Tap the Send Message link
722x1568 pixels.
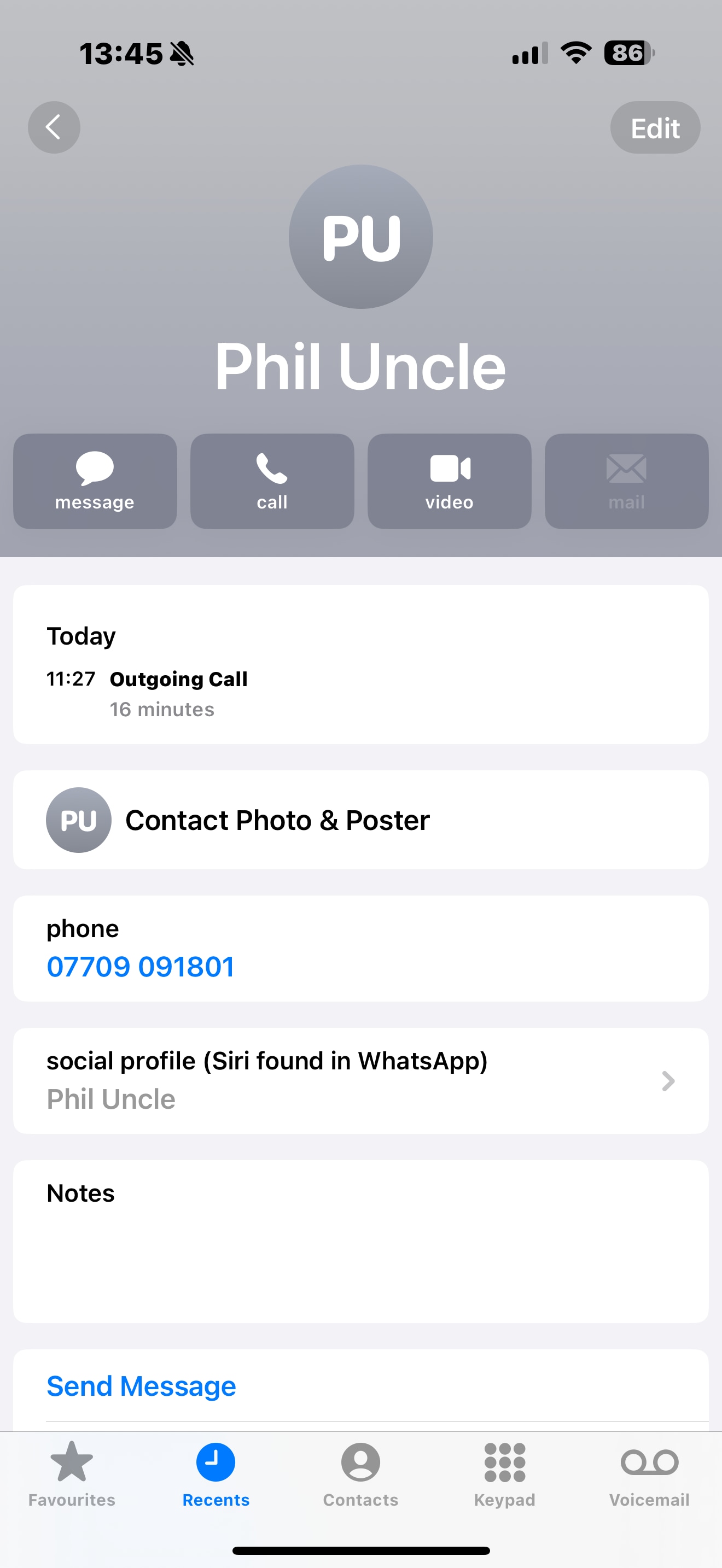(141, 1386)
